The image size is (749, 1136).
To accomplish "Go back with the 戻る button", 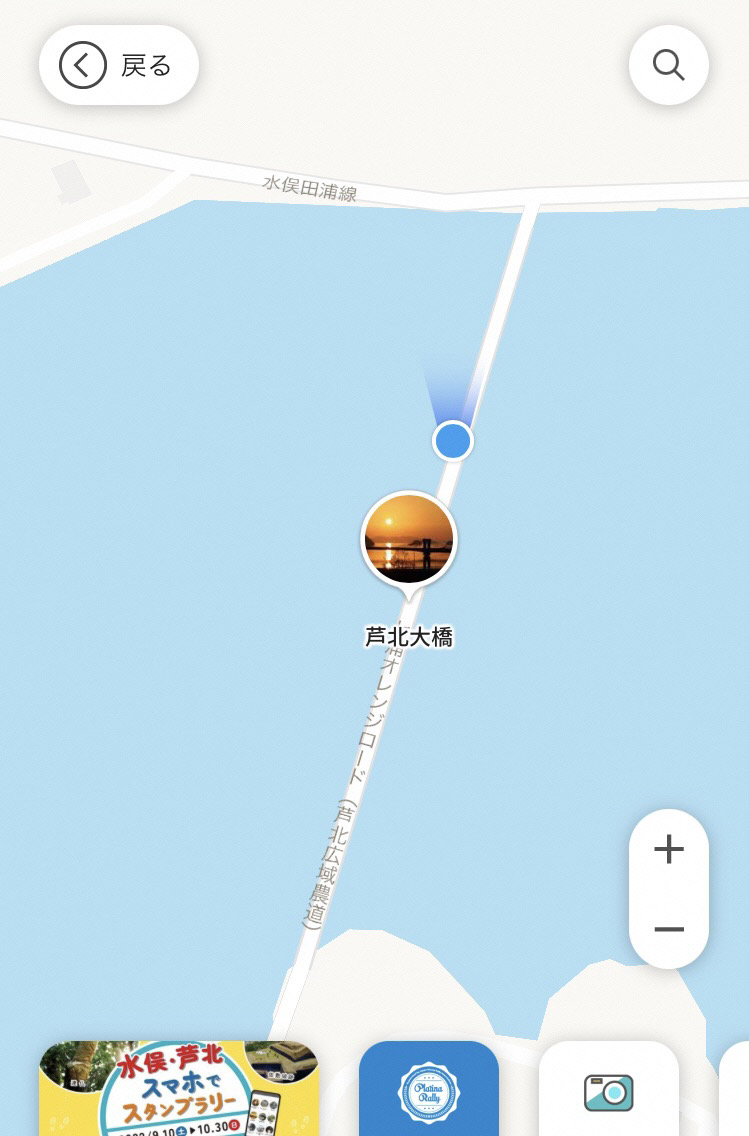I will [118, 66].
